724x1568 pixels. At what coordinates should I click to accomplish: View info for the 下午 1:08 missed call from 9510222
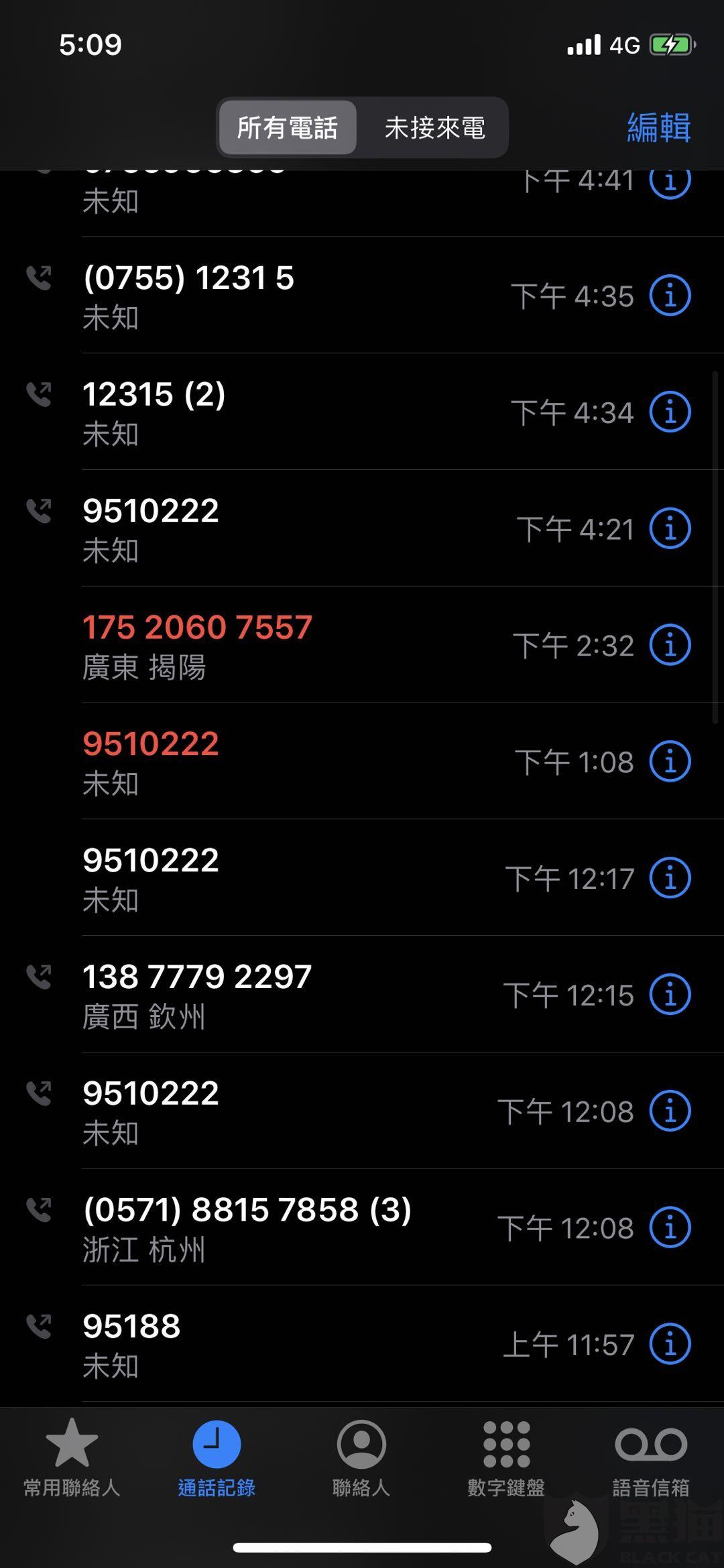tap(670, 762)
